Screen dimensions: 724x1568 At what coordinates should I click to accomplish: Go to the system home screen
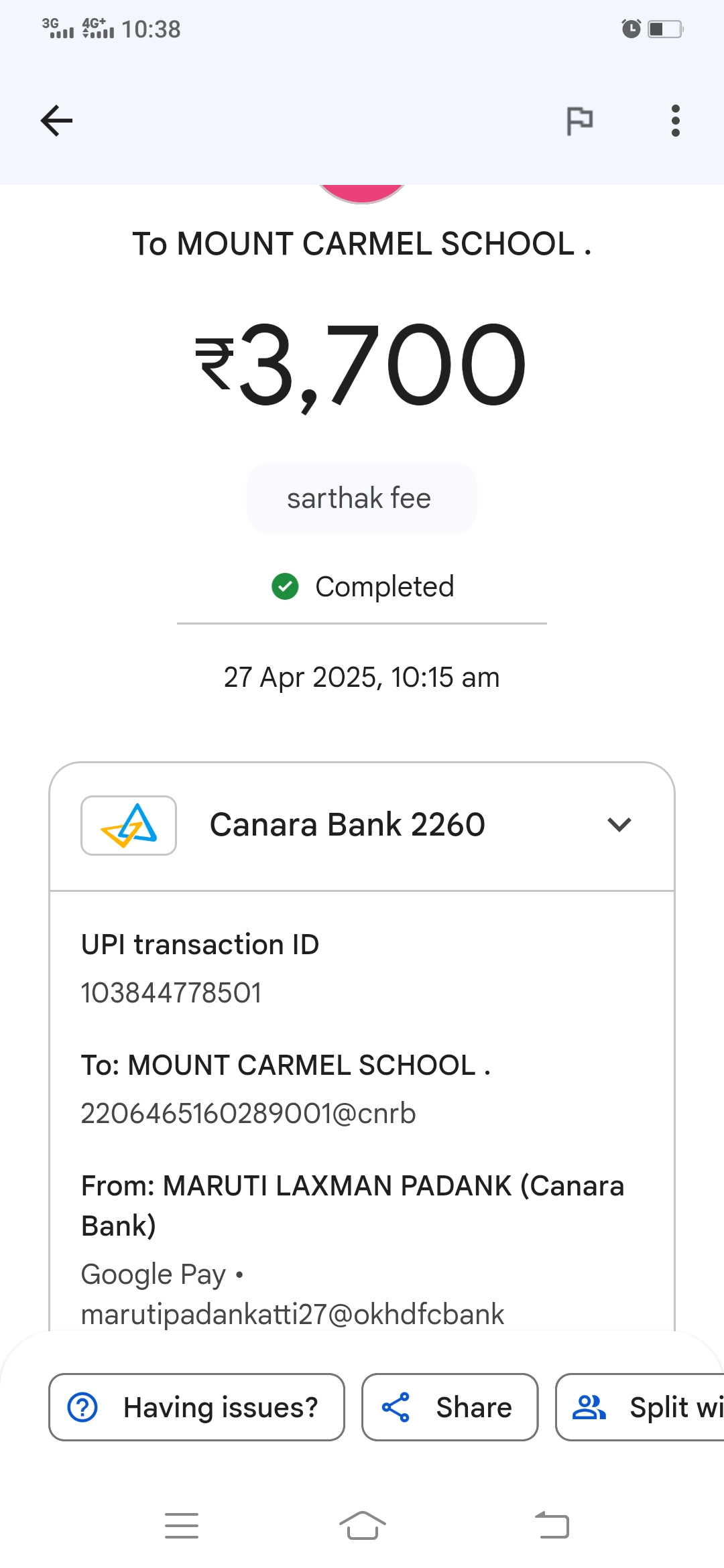(x=362, y=1526)
